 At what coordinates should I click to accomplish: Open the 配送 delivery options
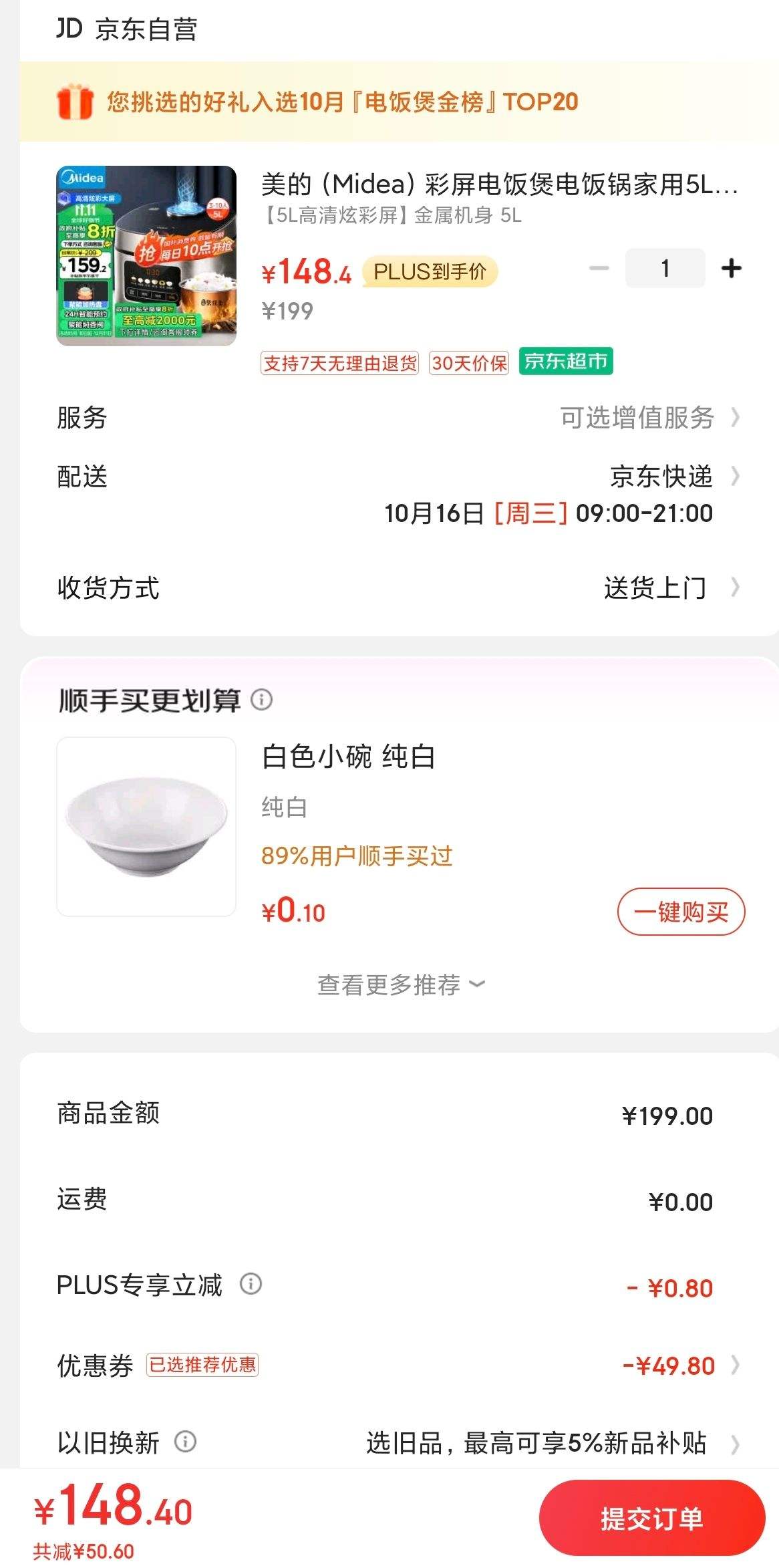click(x=661, y=477)
